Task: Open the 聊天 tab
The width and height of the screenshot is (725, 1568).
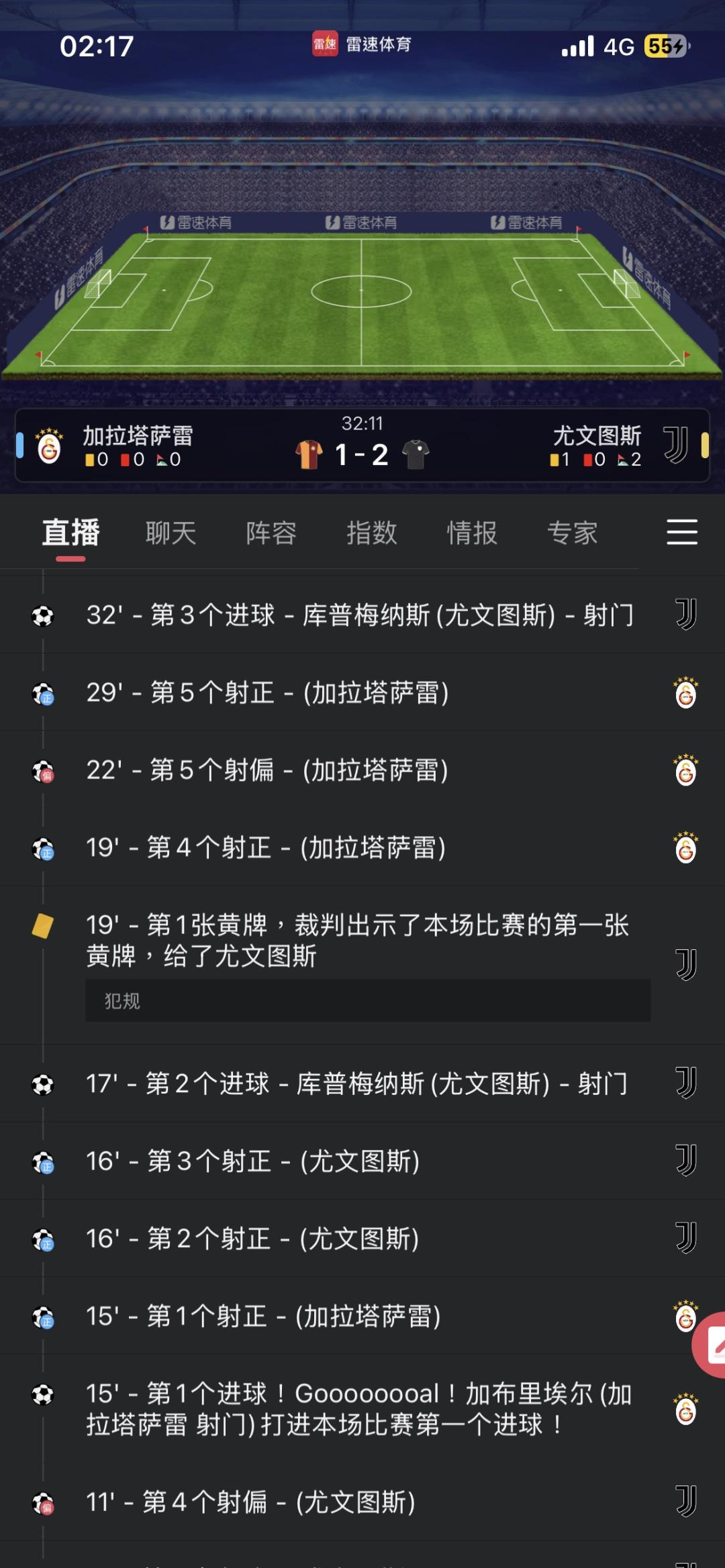Action: tap(171, 533)
